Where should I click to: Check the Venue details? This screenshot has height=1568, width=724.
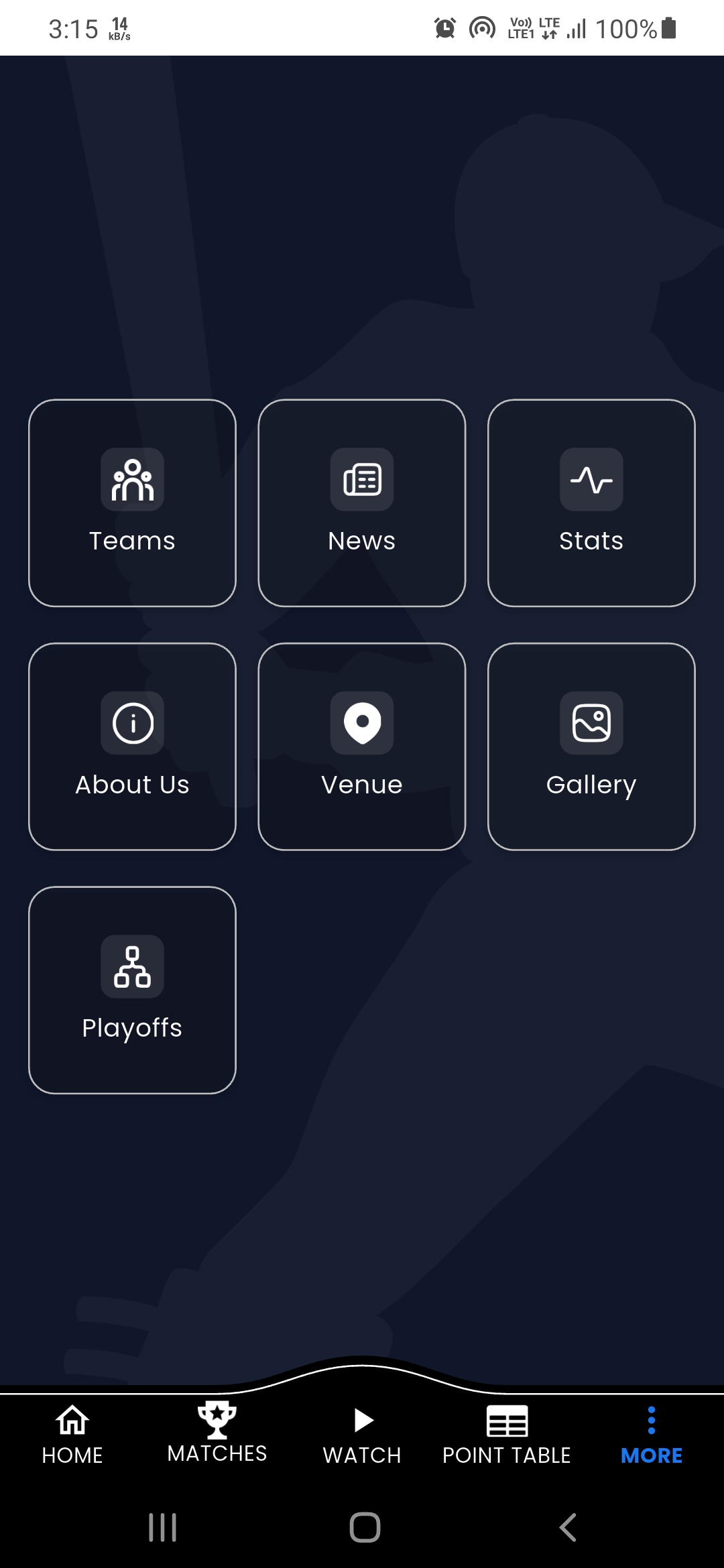(x=362, y=746)
